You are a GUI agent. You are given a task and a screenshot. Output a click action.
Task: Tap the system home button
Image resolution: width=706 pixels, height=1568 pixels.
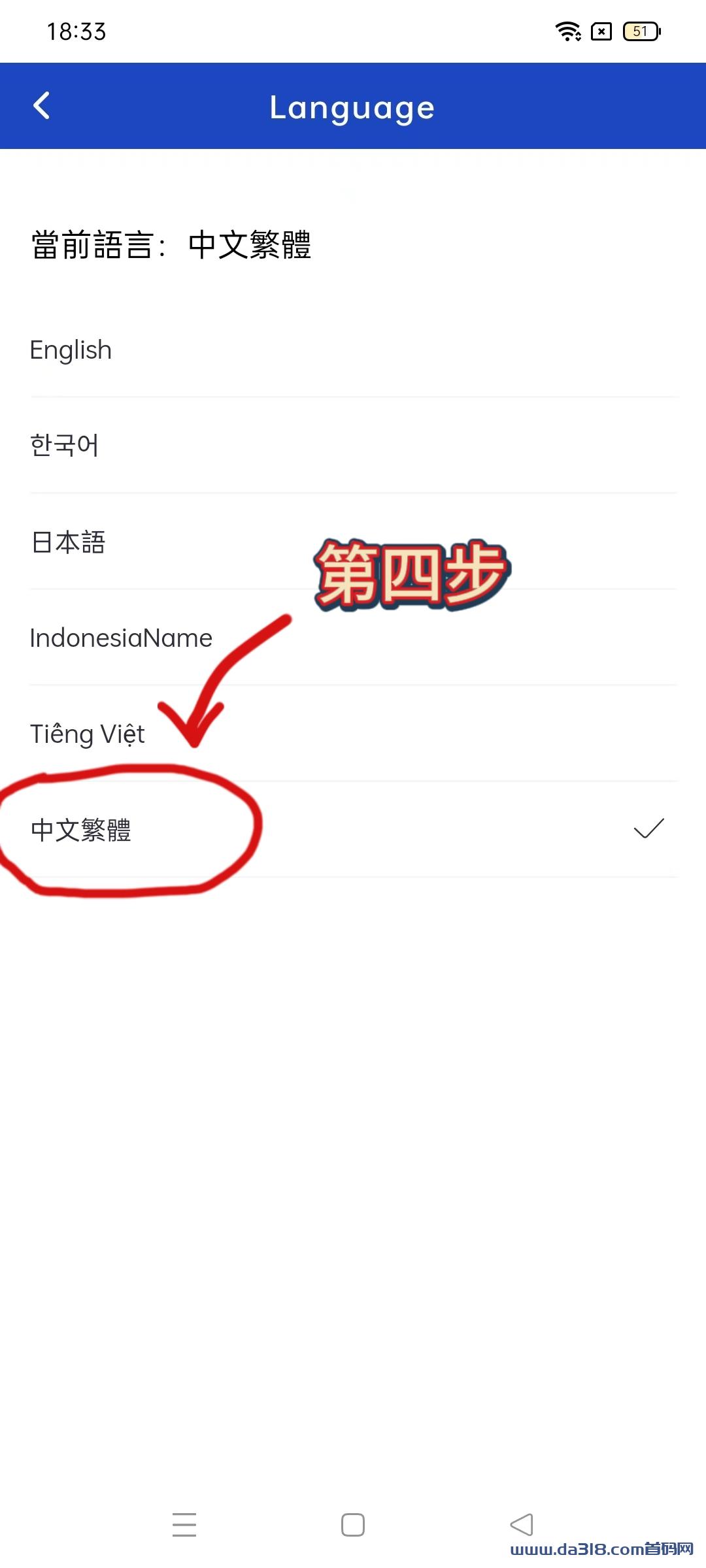[x=353, y=1525]
